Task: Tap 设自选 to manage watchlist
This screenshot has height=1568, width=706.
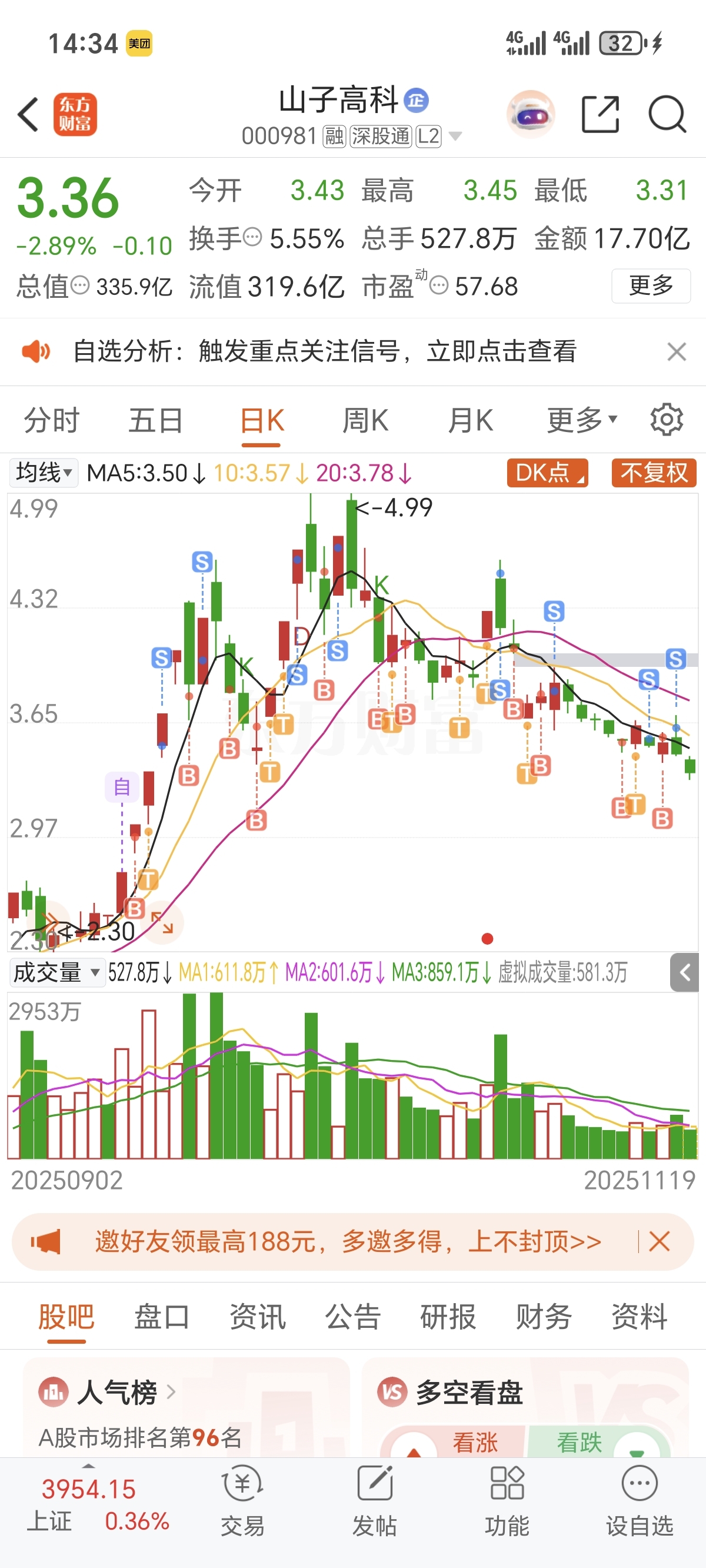Action: (639, 1500)
